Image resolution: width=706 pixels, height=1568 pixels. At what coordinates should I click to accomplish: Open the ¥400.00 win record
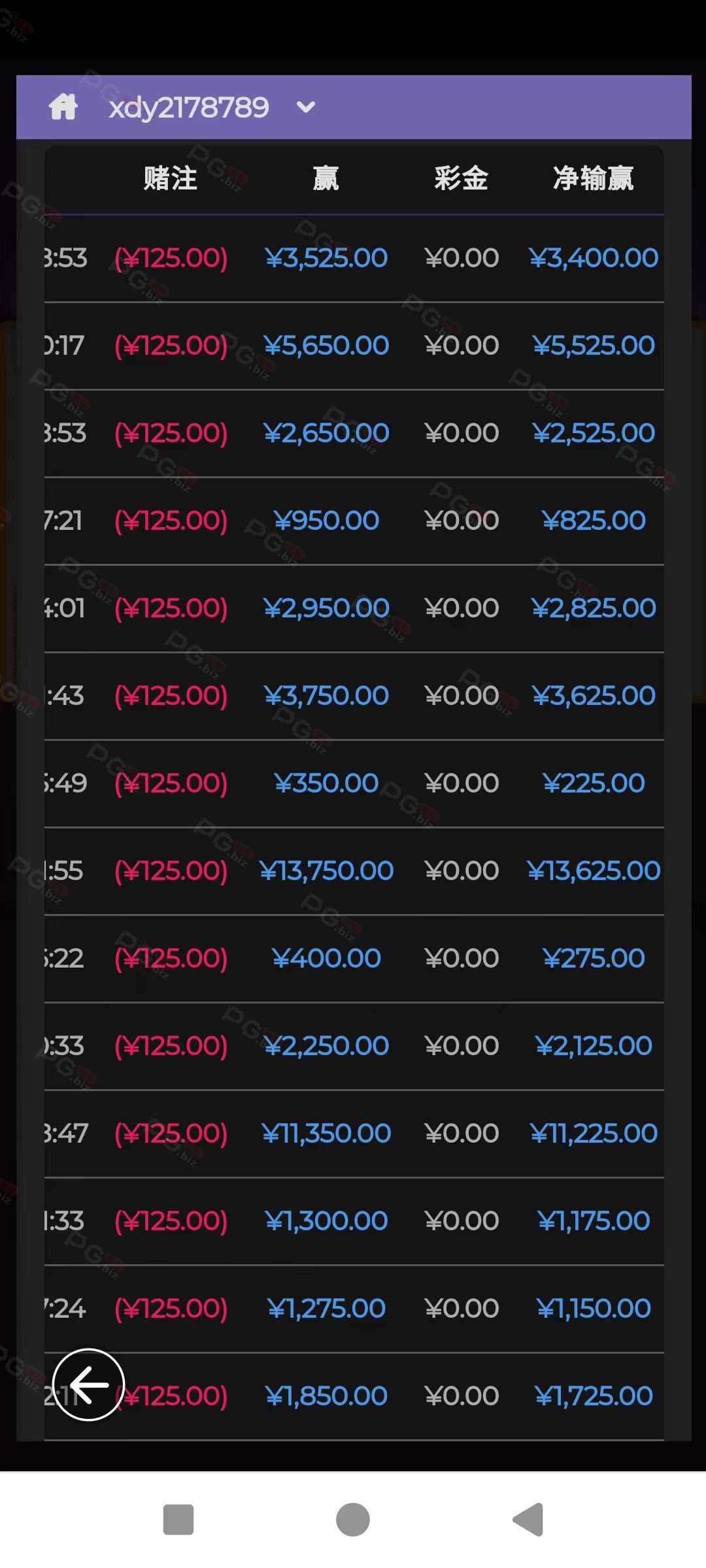coord(354,958)
